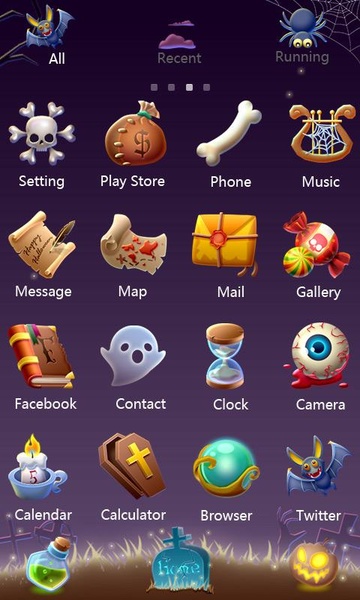Open the Clock app
360x600 pixels.
coord(230,367)
